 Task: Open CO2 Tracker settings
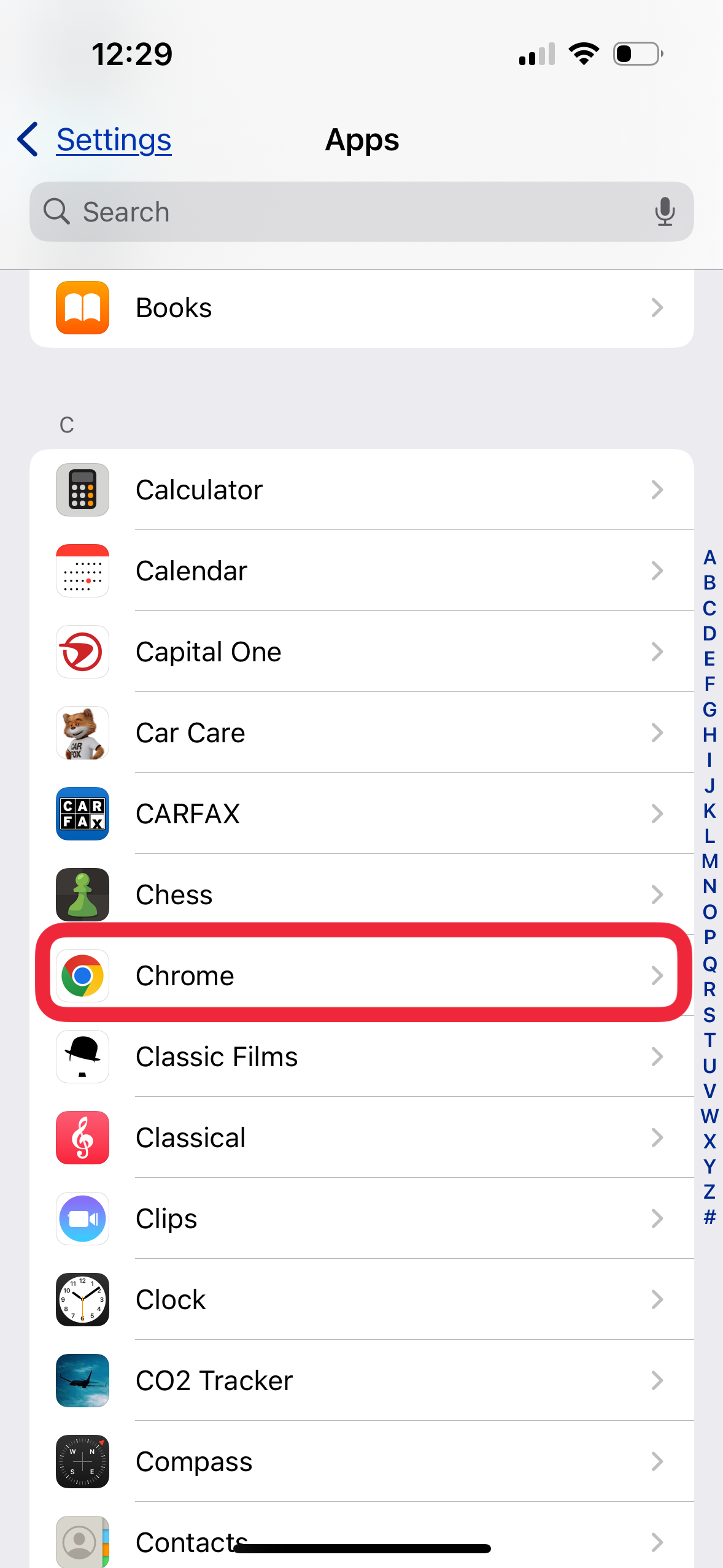pos(361,1380)
